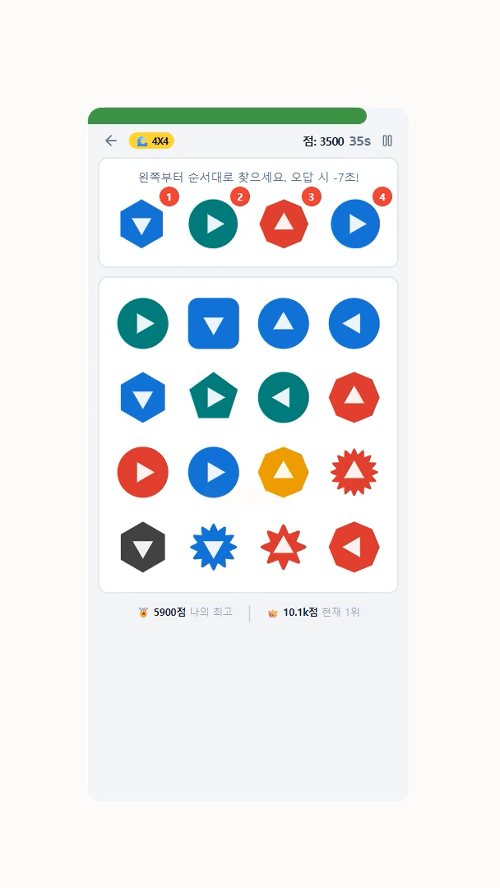Pause the game

(387, 141)
